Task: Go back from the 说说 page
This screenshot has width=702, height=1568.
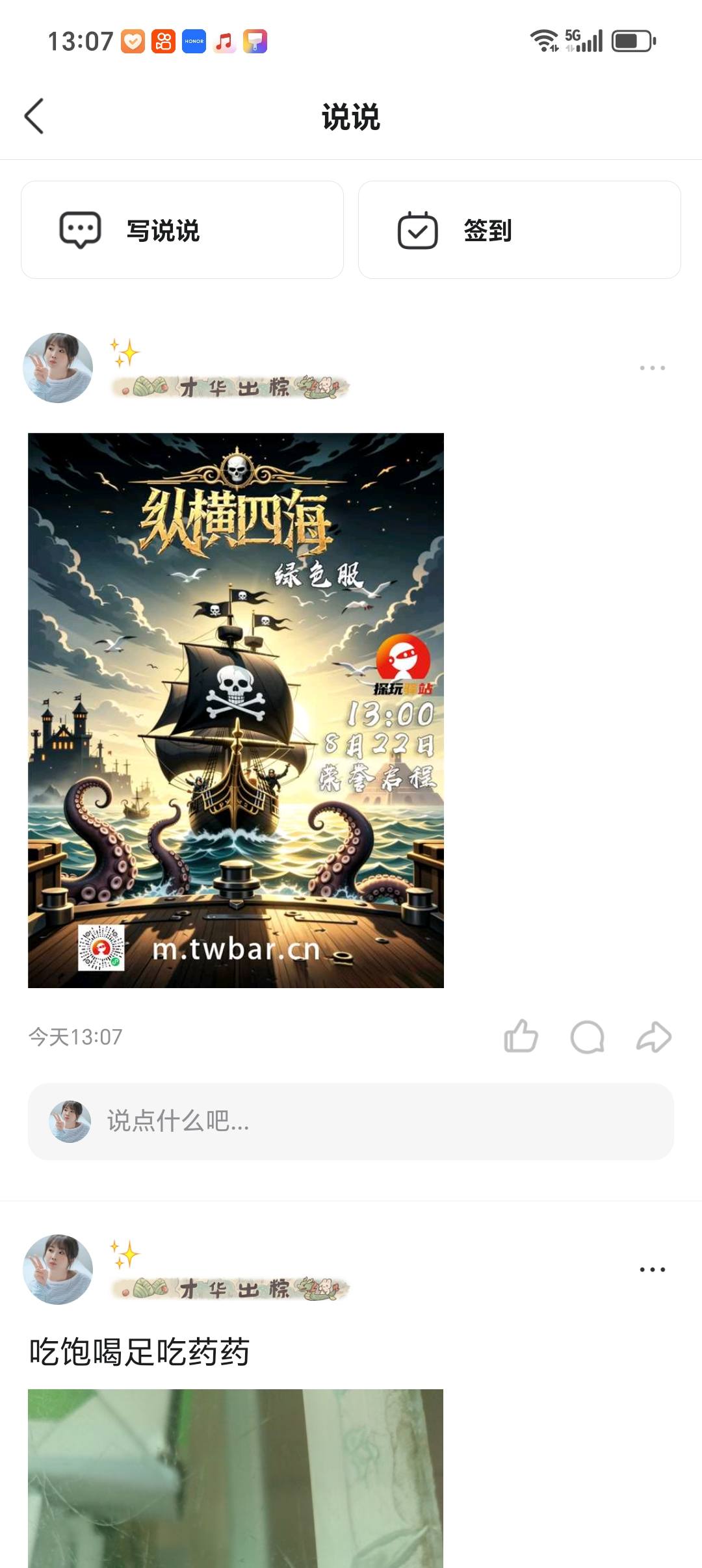Action: coord(34,116)
